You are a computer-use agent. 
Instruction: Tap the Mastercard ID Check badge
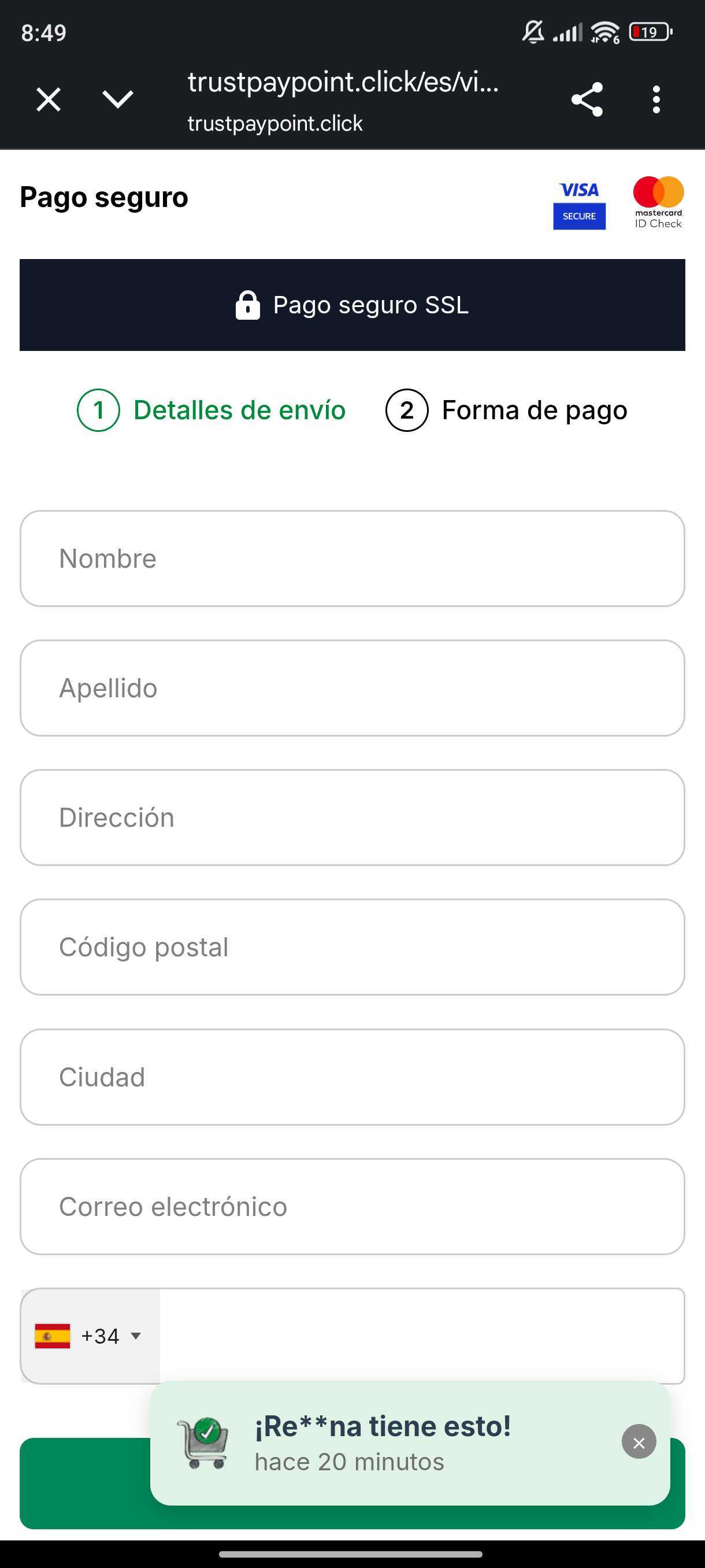click(x=658, y=202)
